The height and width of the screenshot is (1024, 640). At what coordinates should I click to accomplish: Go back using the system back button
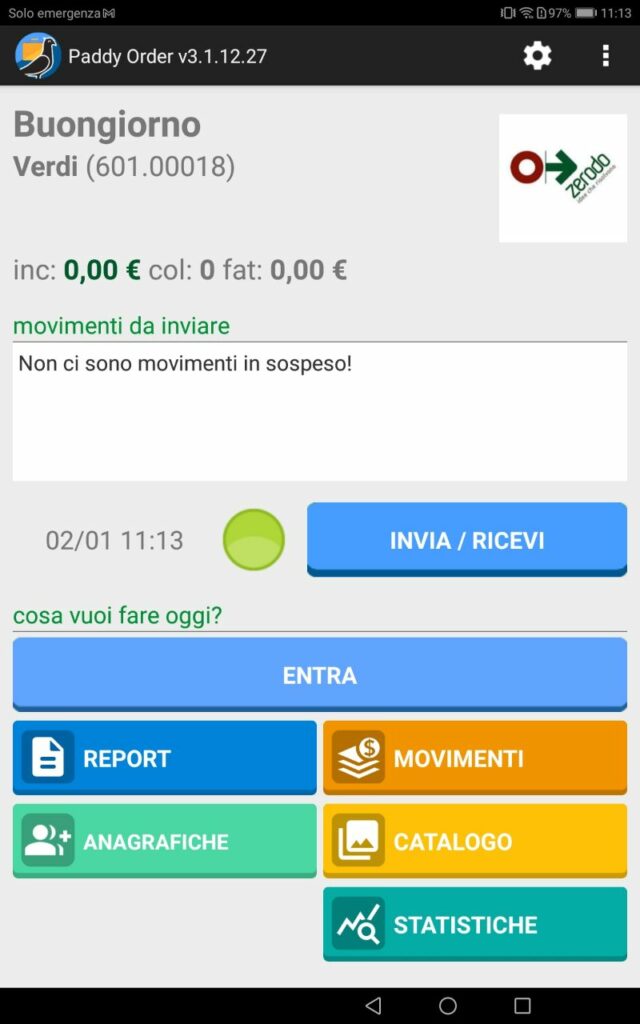[373, 1005]
